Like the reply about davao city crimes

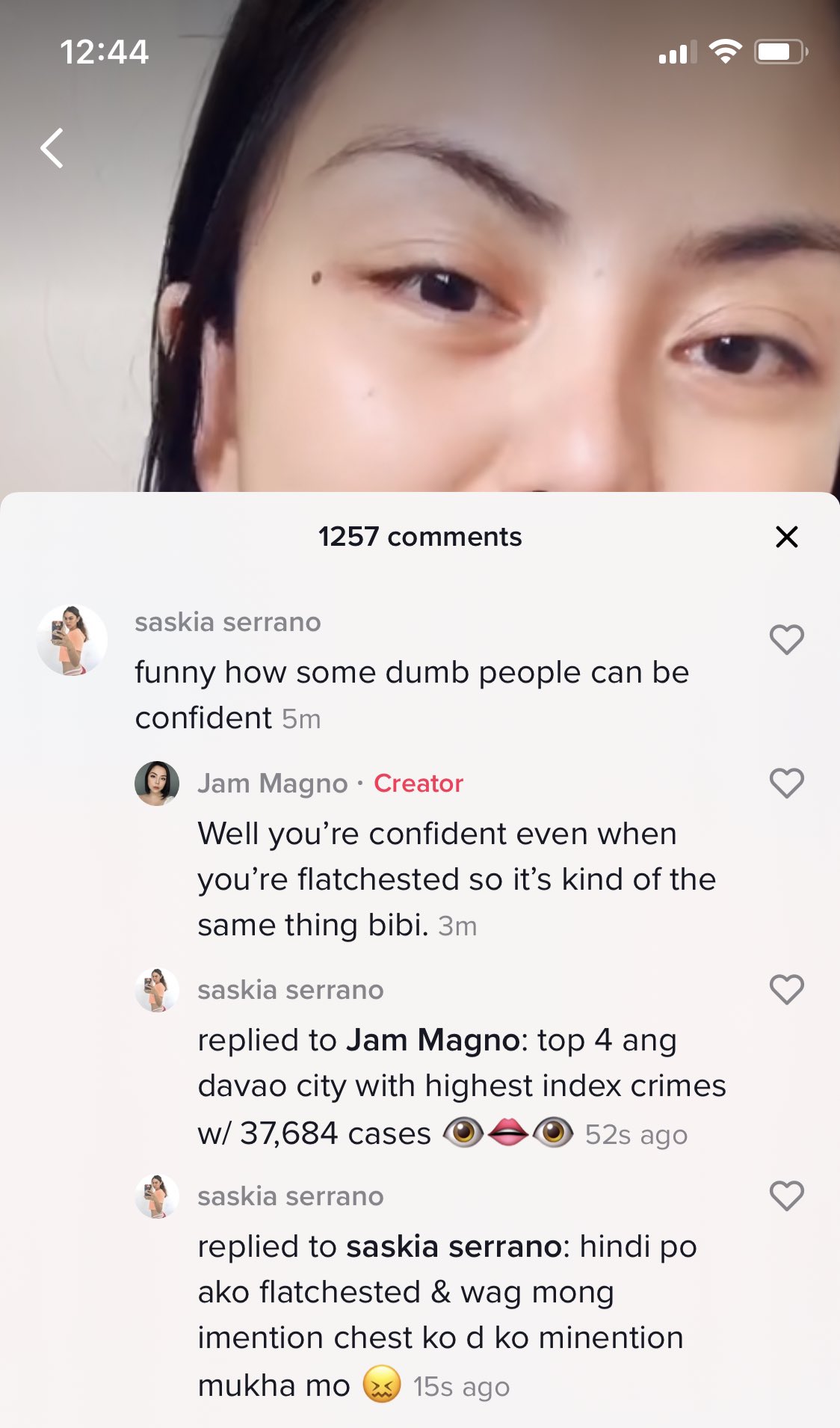coord(786,990)
